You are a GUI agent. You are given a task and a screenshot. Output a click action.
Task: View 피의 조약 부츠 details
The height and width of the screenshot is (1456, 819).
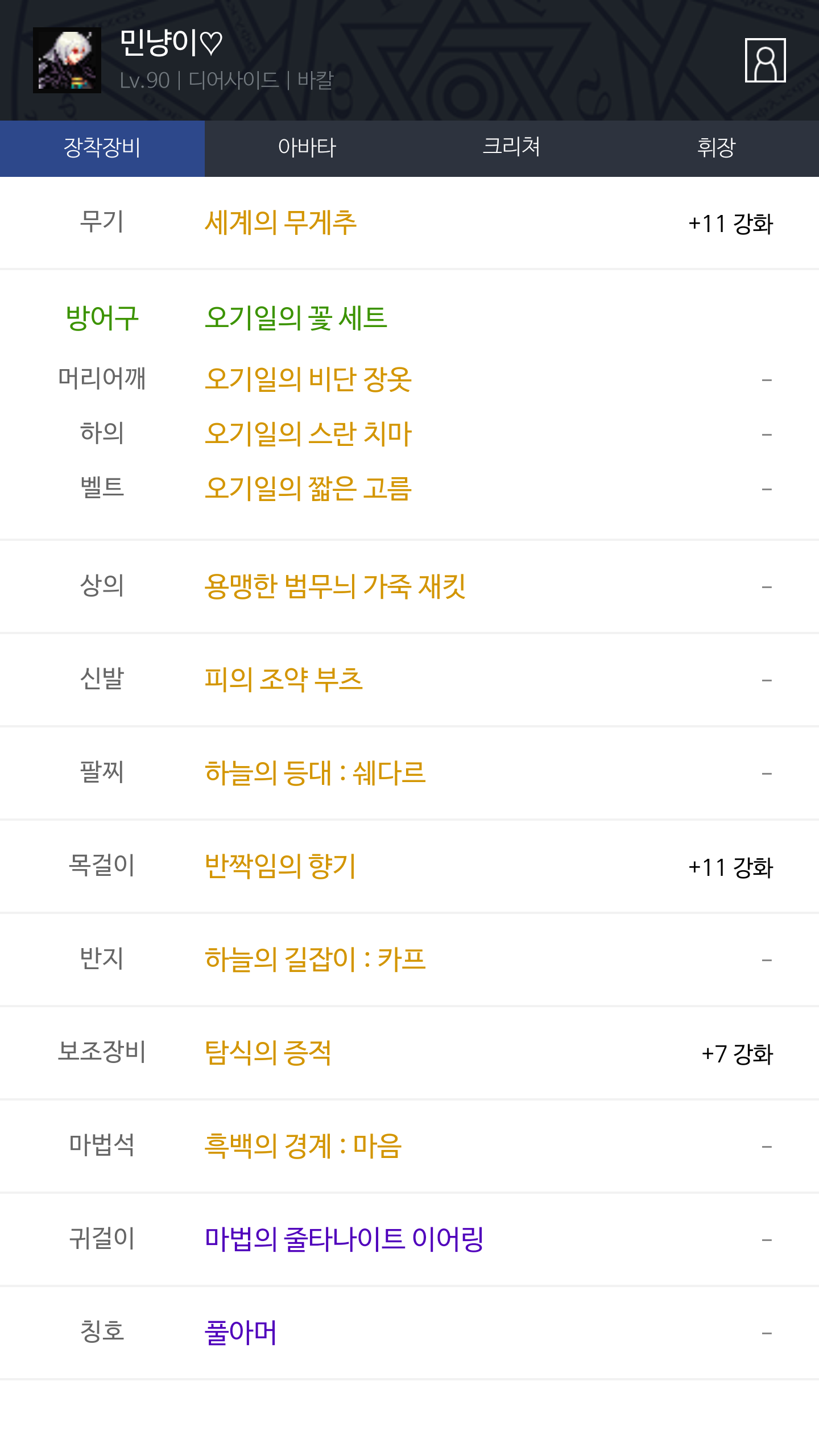click(x=283, y=680)
